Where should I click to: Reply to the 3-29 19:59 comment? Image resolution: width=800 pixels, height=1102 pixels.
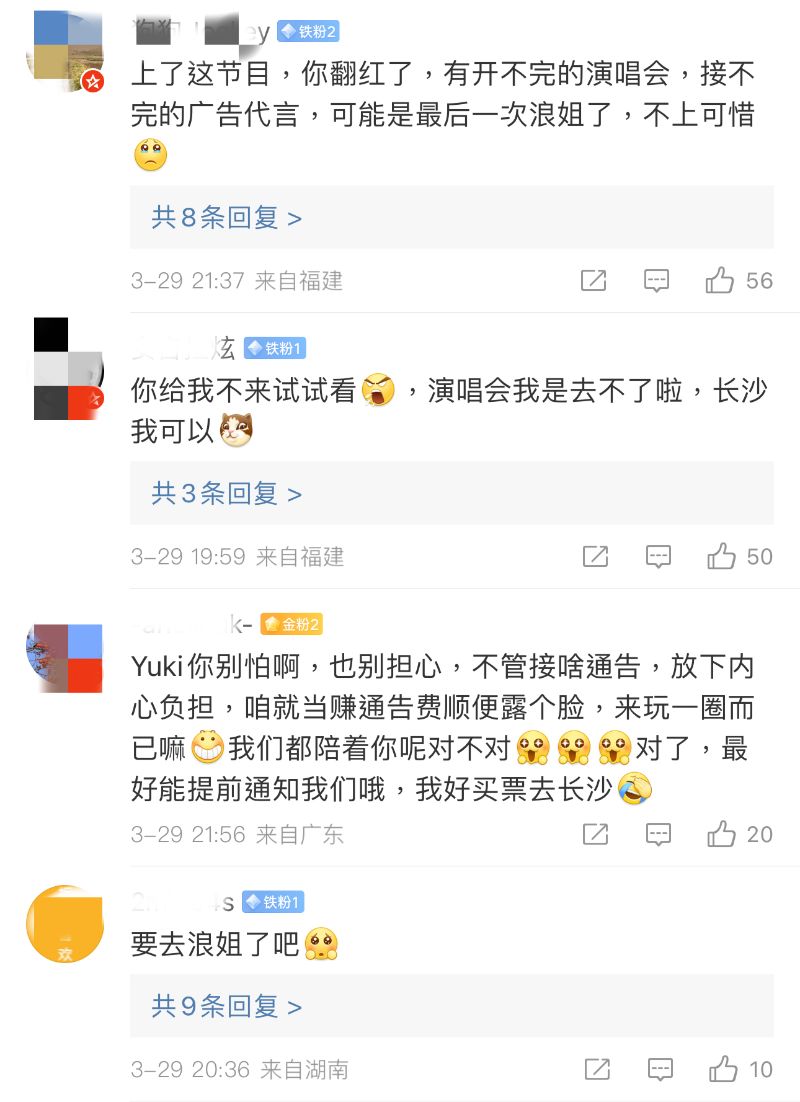pyautogui.click(x=657, y=557)
